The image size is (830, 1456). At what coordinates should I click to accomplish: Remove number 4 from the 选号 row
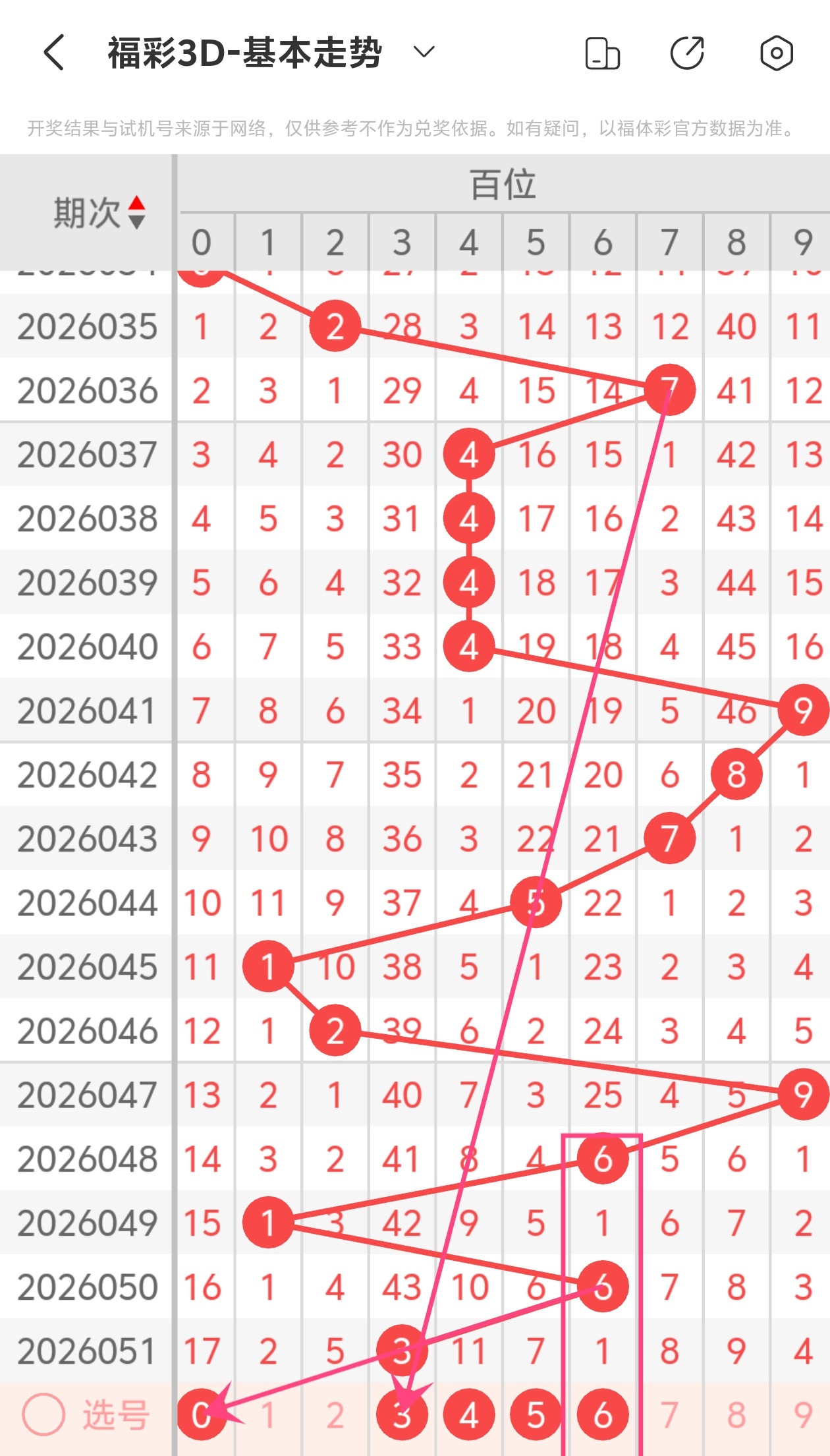[x=469, y=1414]
